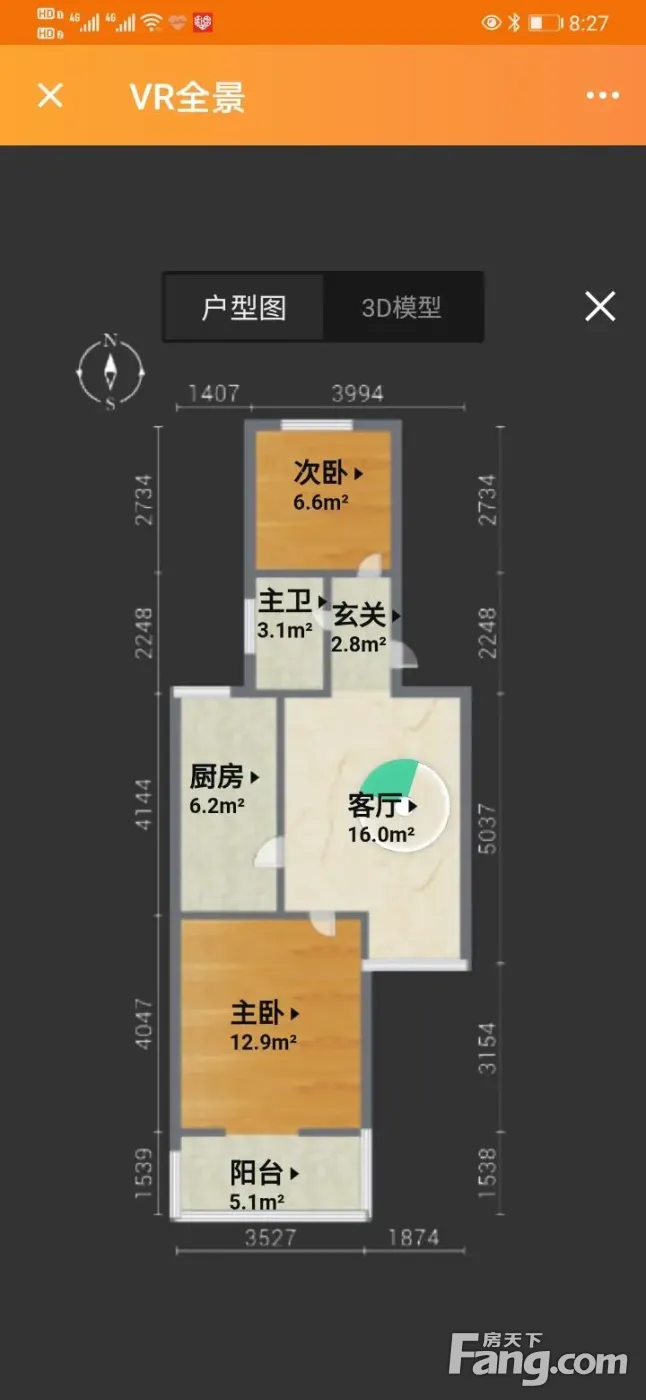646x1400 pixels.
Task: Dismiss the floor plan overlay
Action: point(600,306)
